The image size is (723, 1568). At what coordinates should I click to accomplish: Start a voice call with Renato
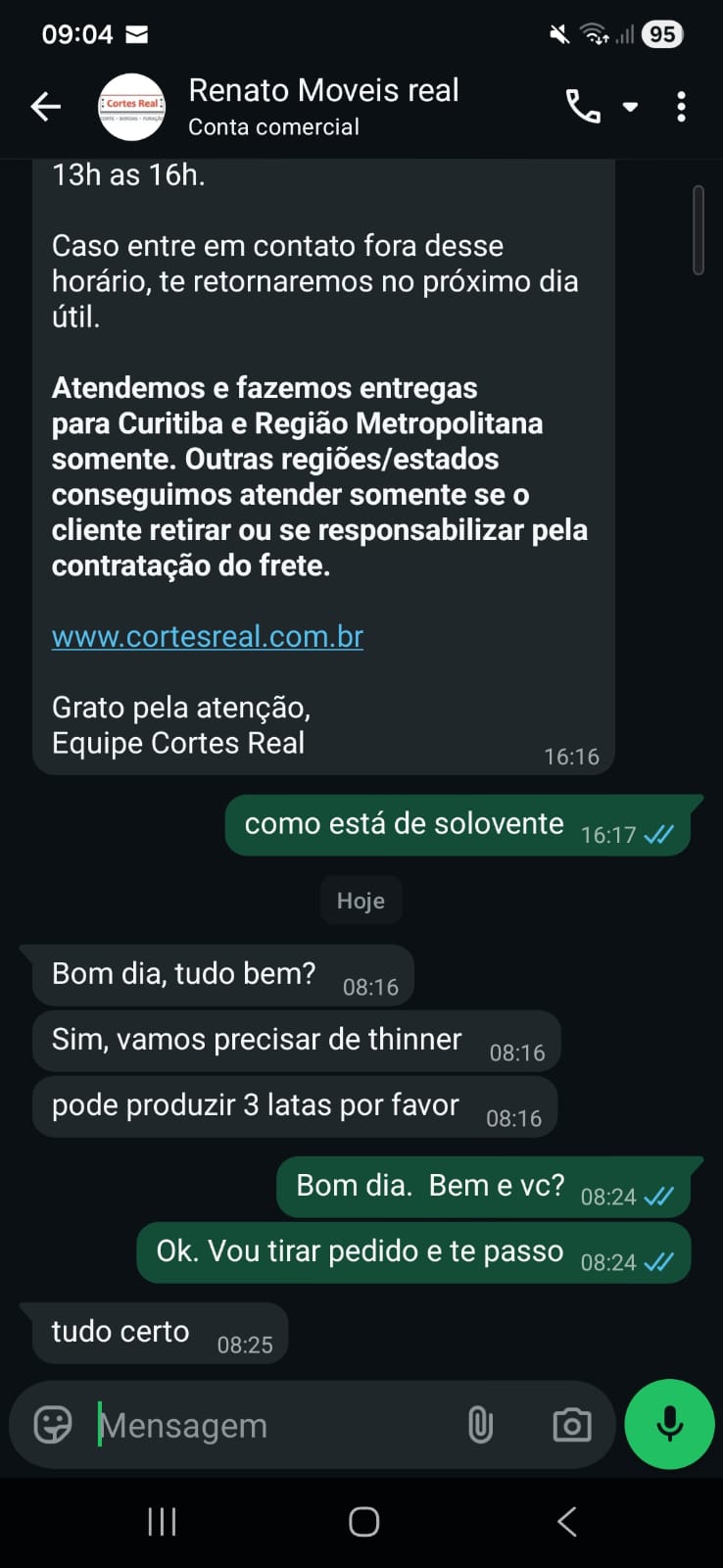[x=583, y=106]
